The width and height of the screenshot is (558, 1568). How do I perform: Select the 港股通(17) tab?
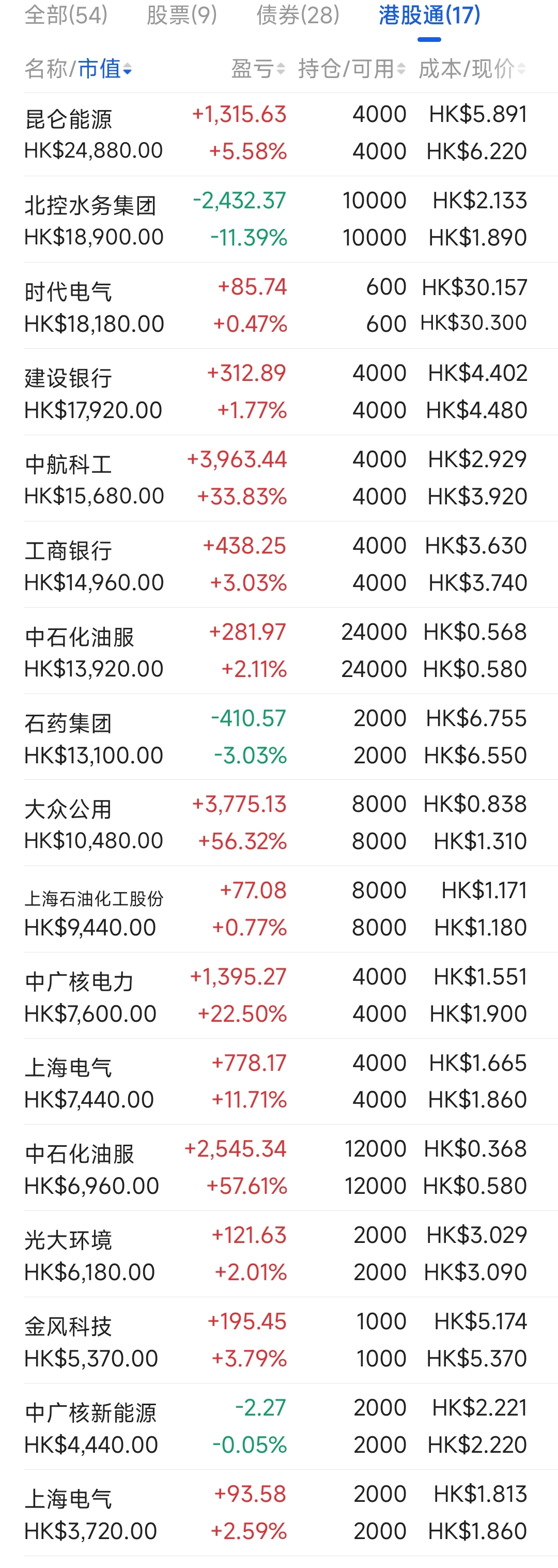tap(429, 15)
